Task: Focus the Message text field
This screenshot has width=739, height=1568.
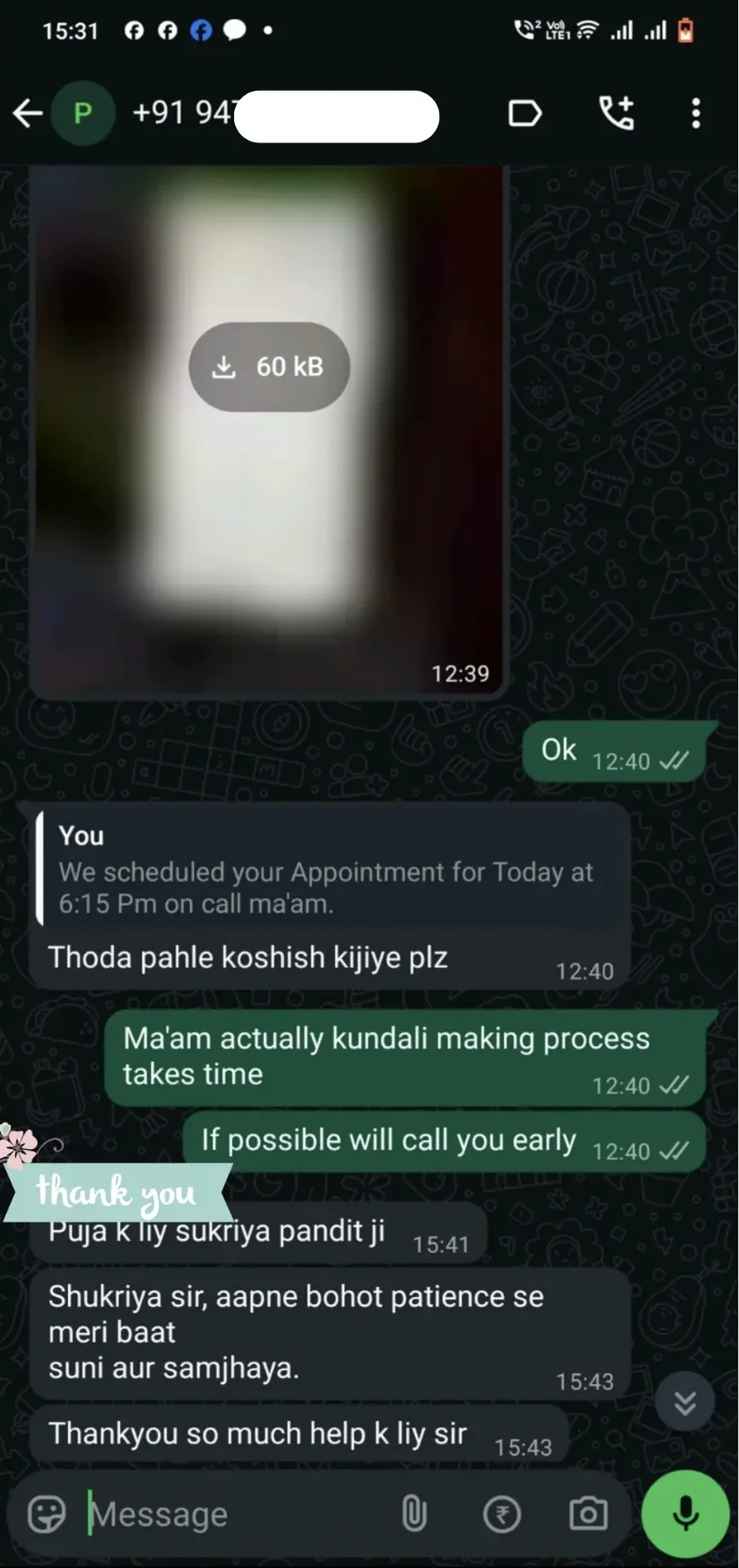Action: point(233,1514)
